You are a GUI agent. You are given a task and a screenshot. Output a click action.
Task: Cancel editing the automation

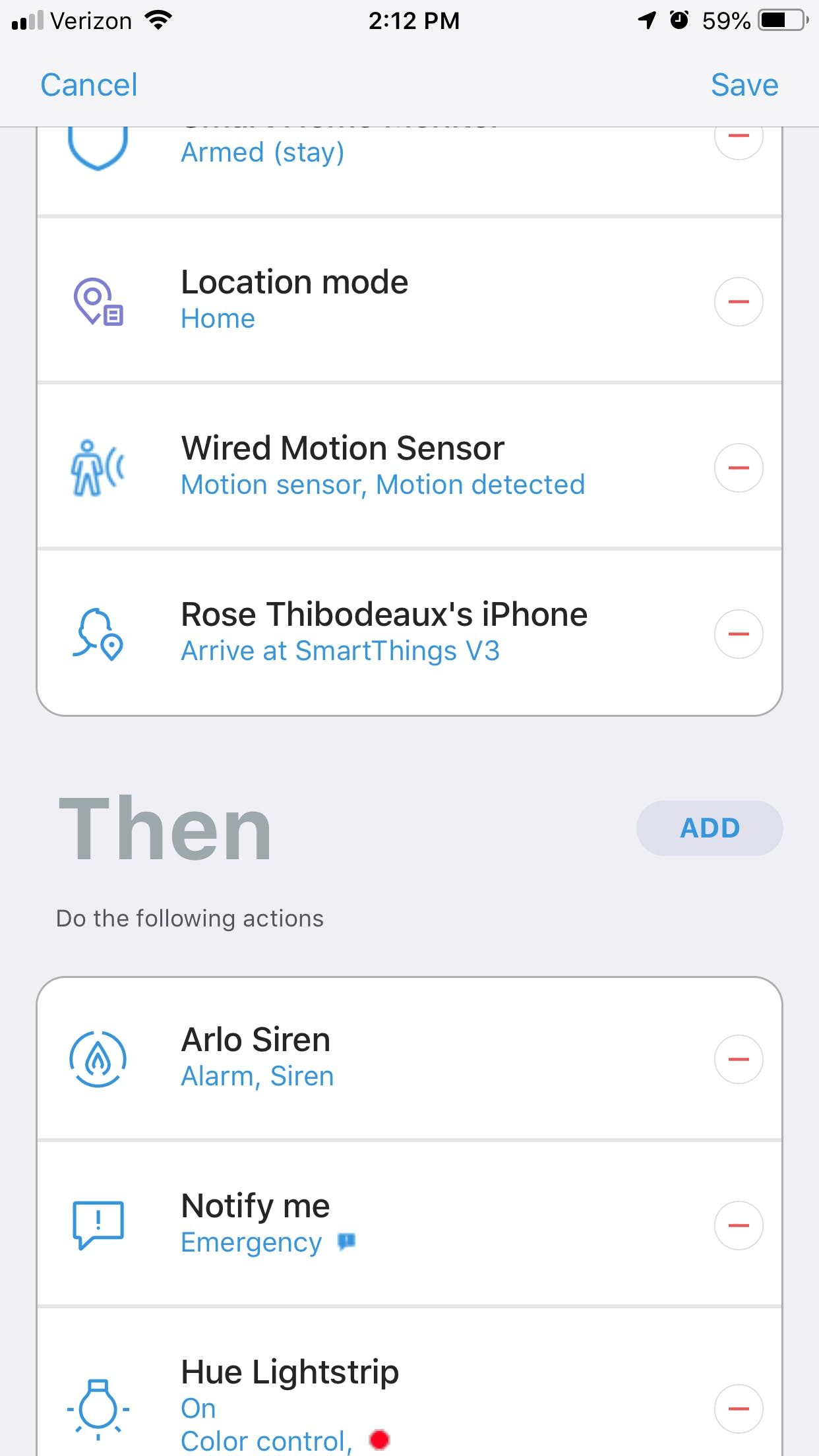coord(88,84)
